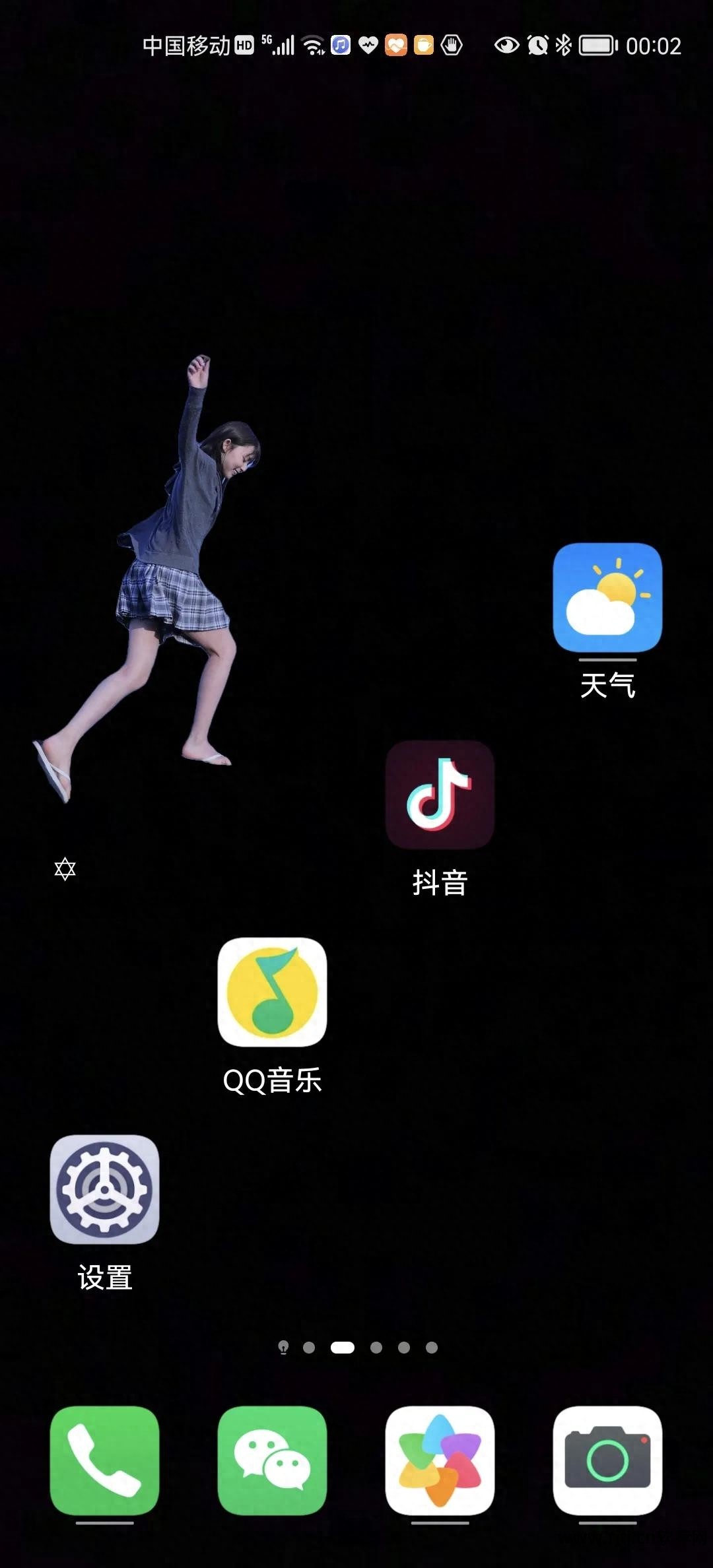
Task: Open the Gallery app in the dock
Action: tap(440, 1460)
